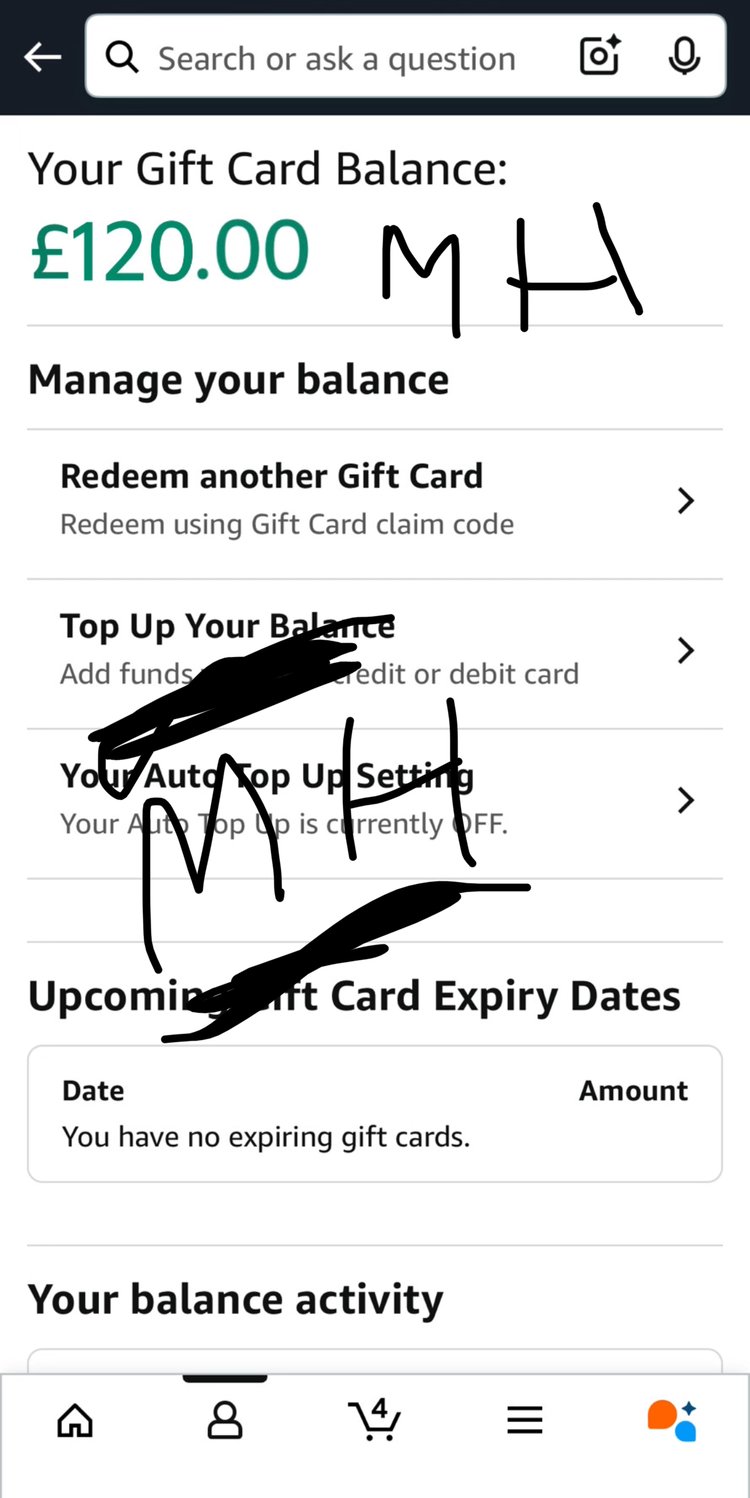Viewport: 750px width, 1498px height.
Task: Go back using the arrow icon
Action: pos(42,58)
